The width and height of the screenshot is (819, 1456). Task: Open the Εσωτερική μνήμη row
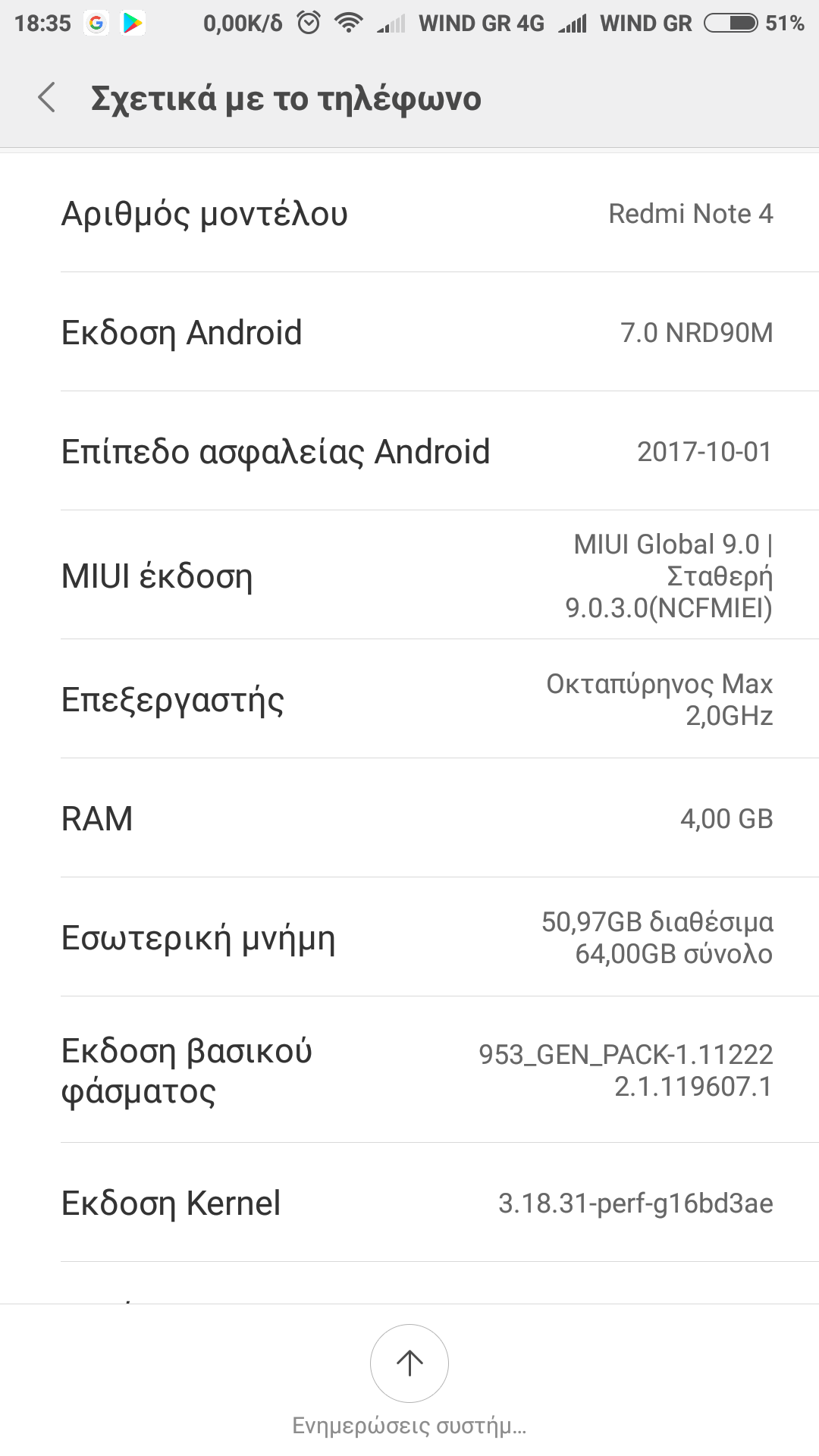[x=409, y=937]
